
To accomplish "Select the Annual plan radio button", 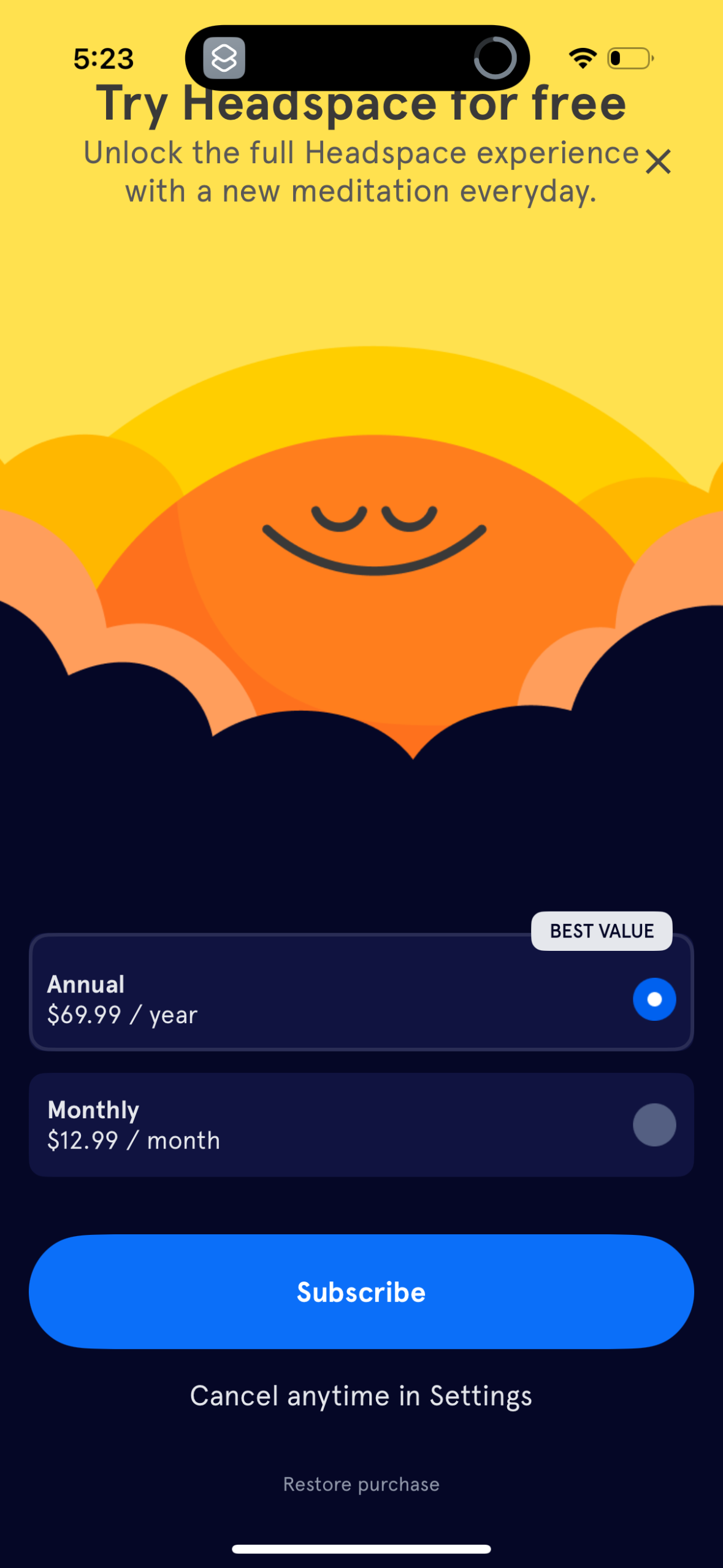I will 654,999.
